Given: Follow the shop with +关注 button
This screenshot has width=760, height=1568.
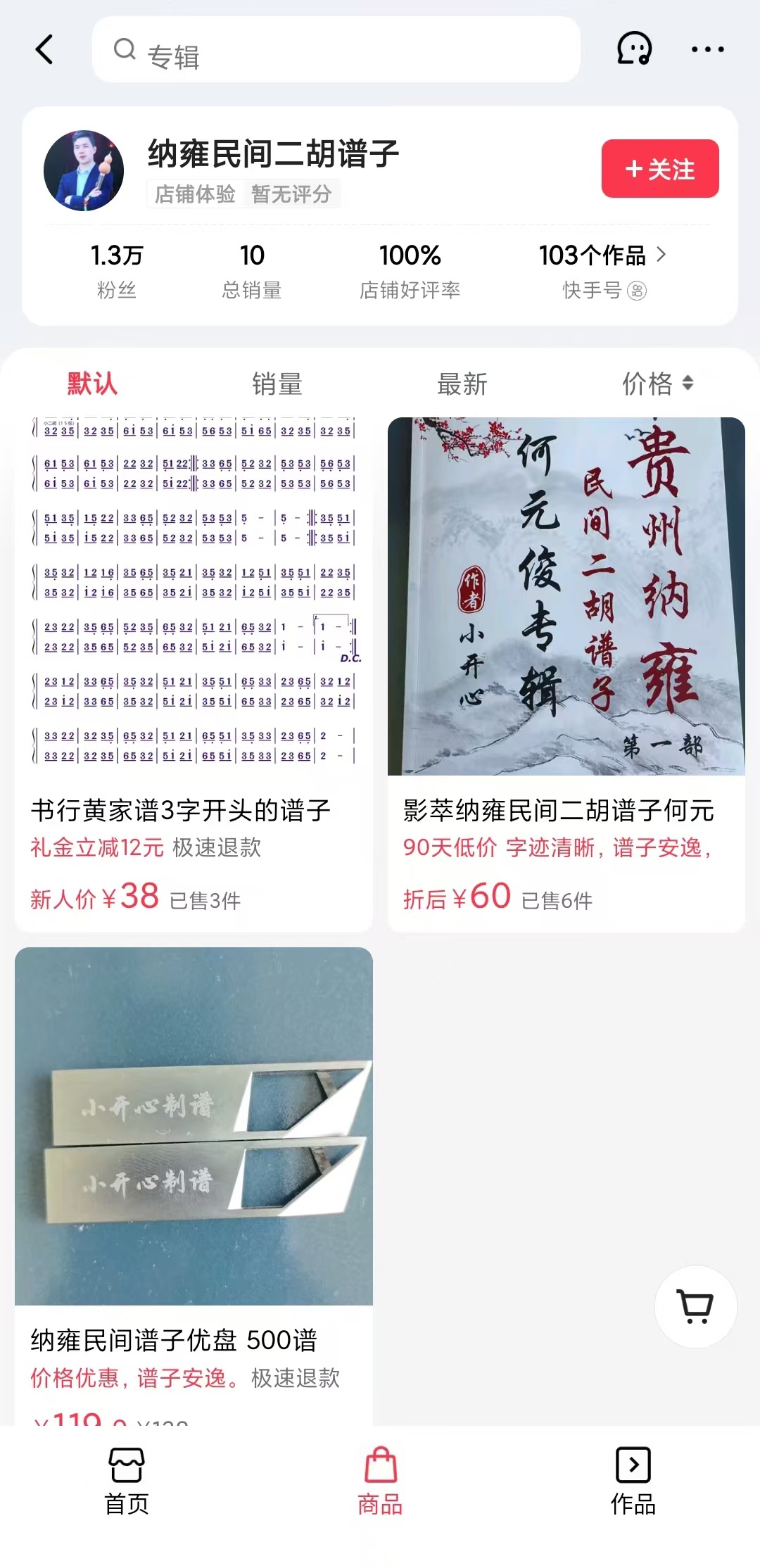Looking at the screenshot, I should (659, 169).
